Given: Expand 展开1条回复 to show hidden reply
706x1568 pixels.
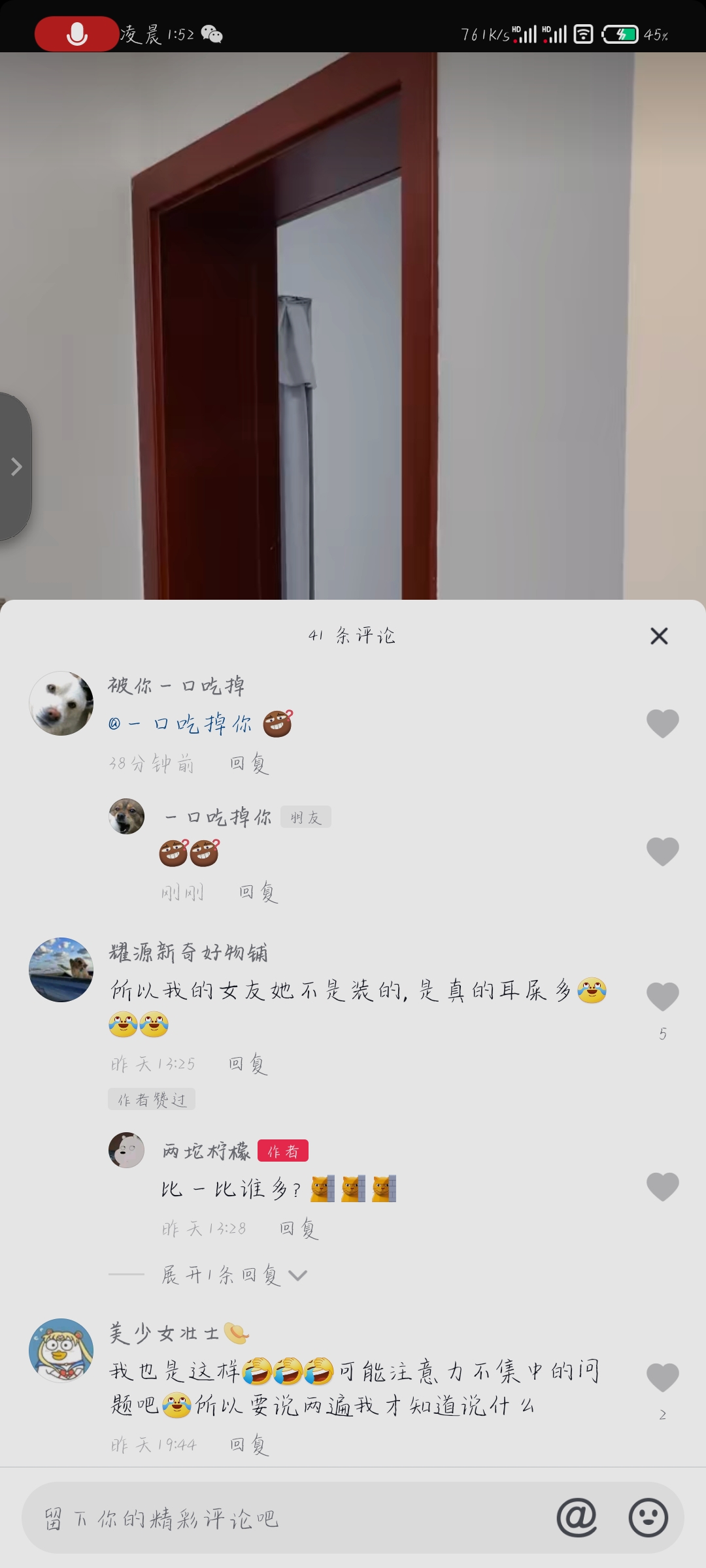Looking at the screenshot, I should (x=234, y=1275).
